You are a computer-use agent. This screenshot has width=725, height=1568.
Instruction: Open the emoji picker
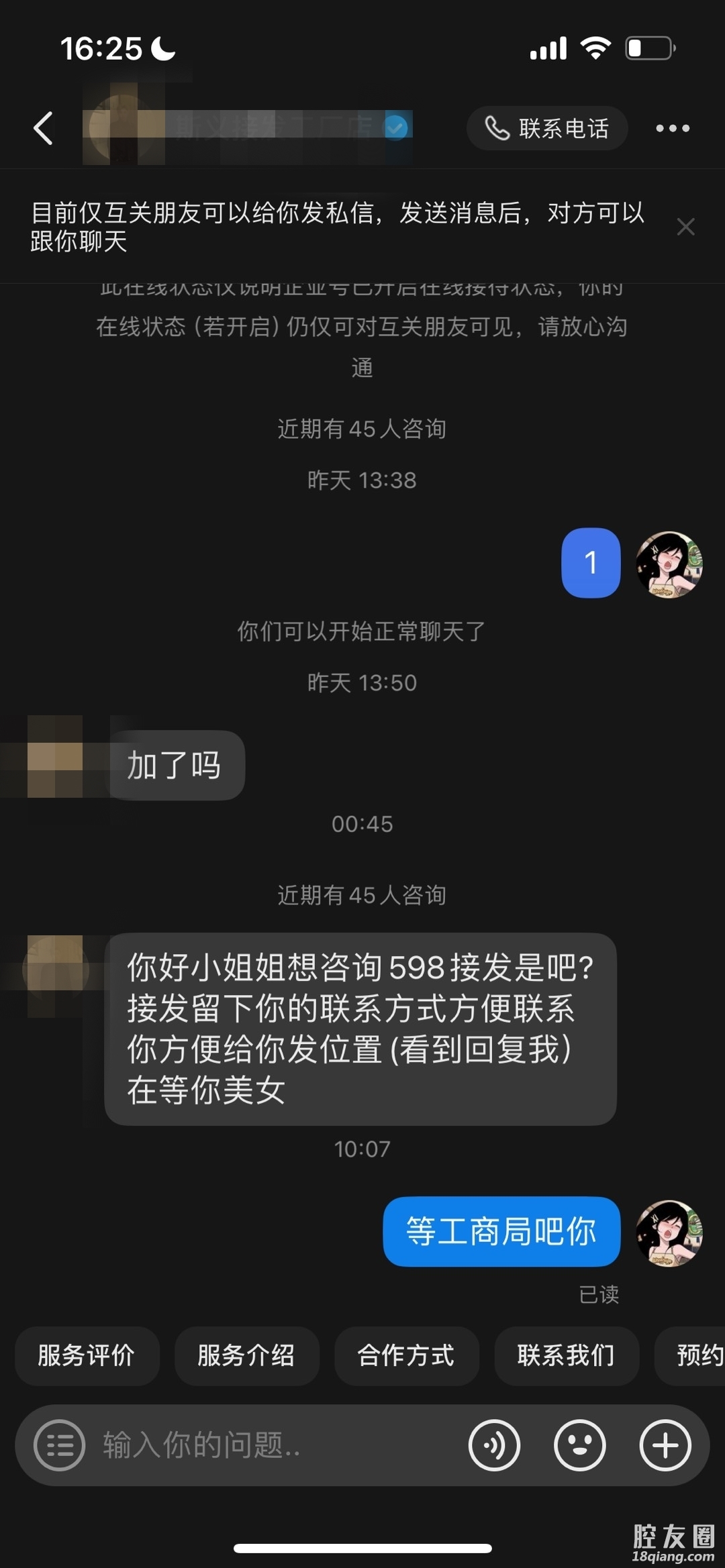coord(579,1445)
